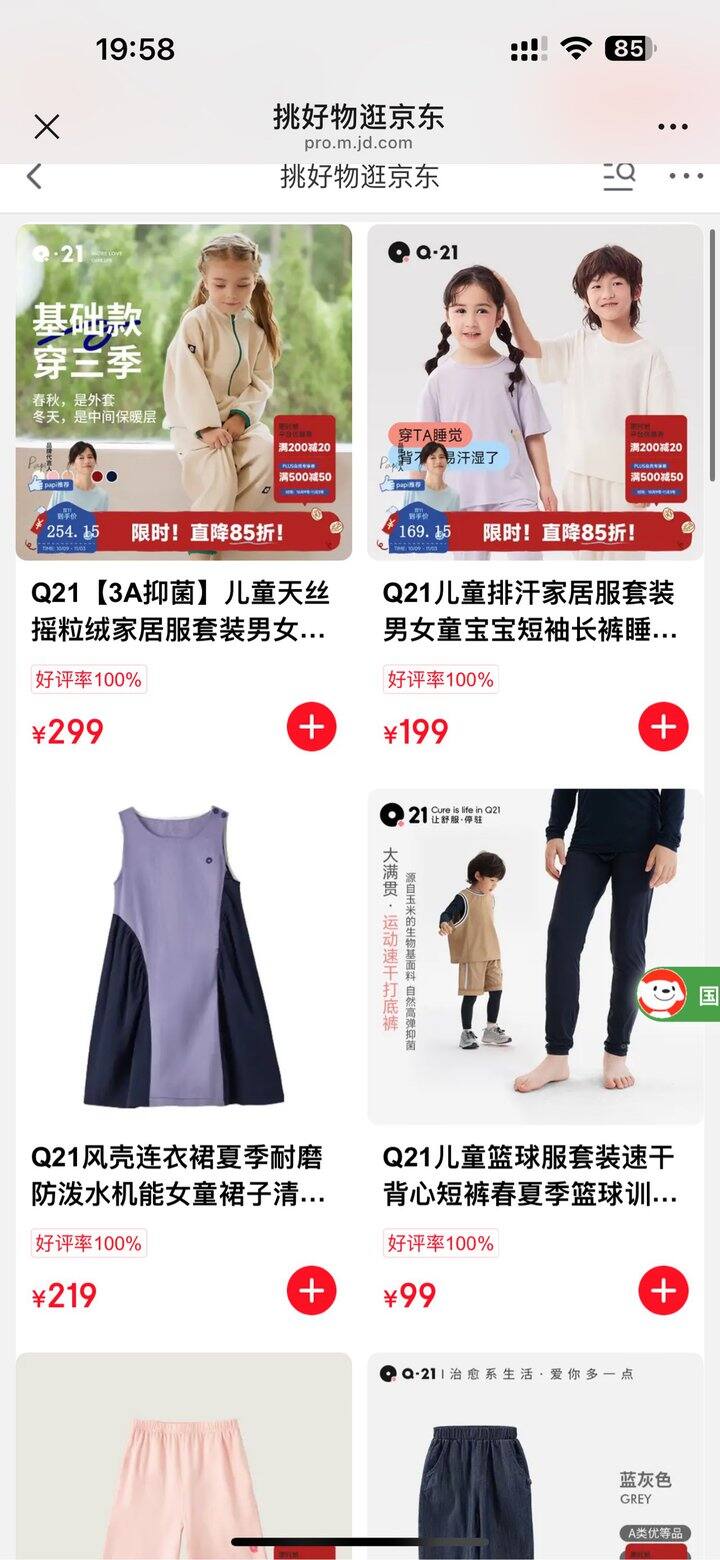Tap the floating JD mascot button

point(664,994)
